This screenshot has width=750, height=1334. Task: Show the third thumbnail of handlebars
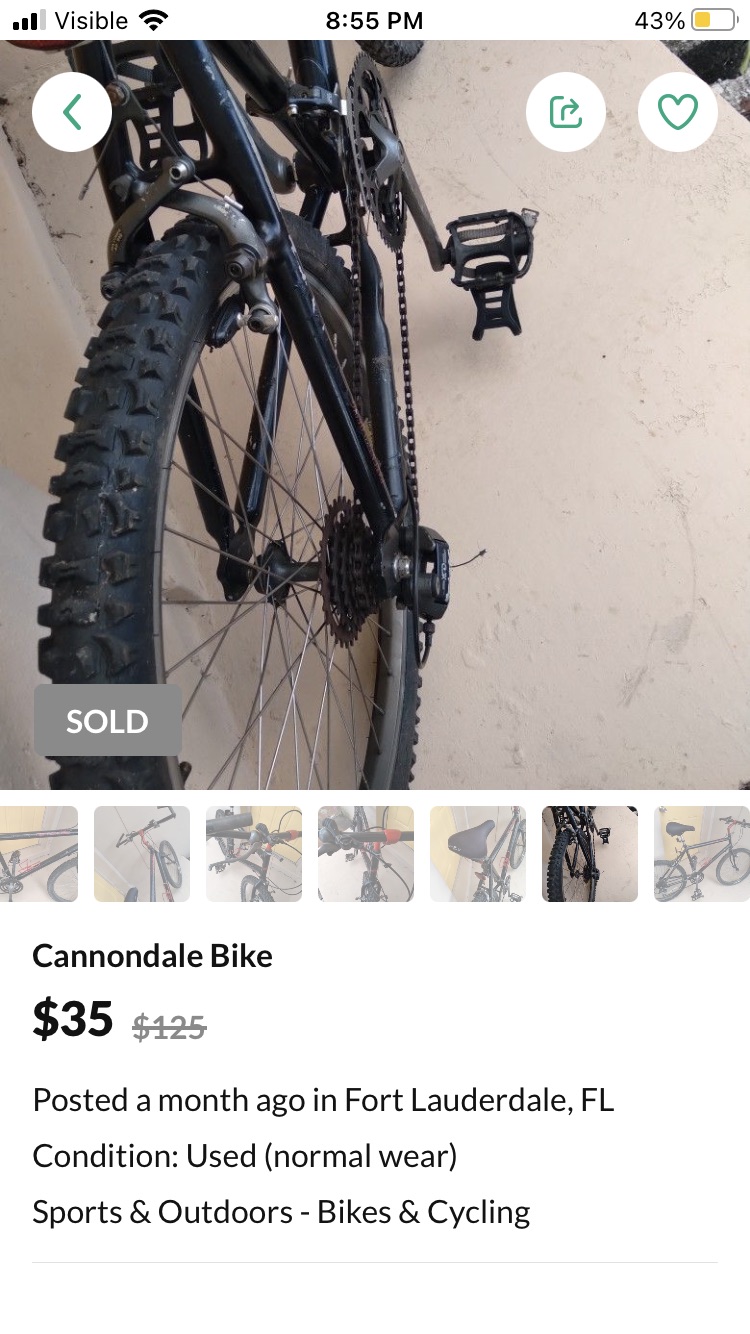coord(254,854)
